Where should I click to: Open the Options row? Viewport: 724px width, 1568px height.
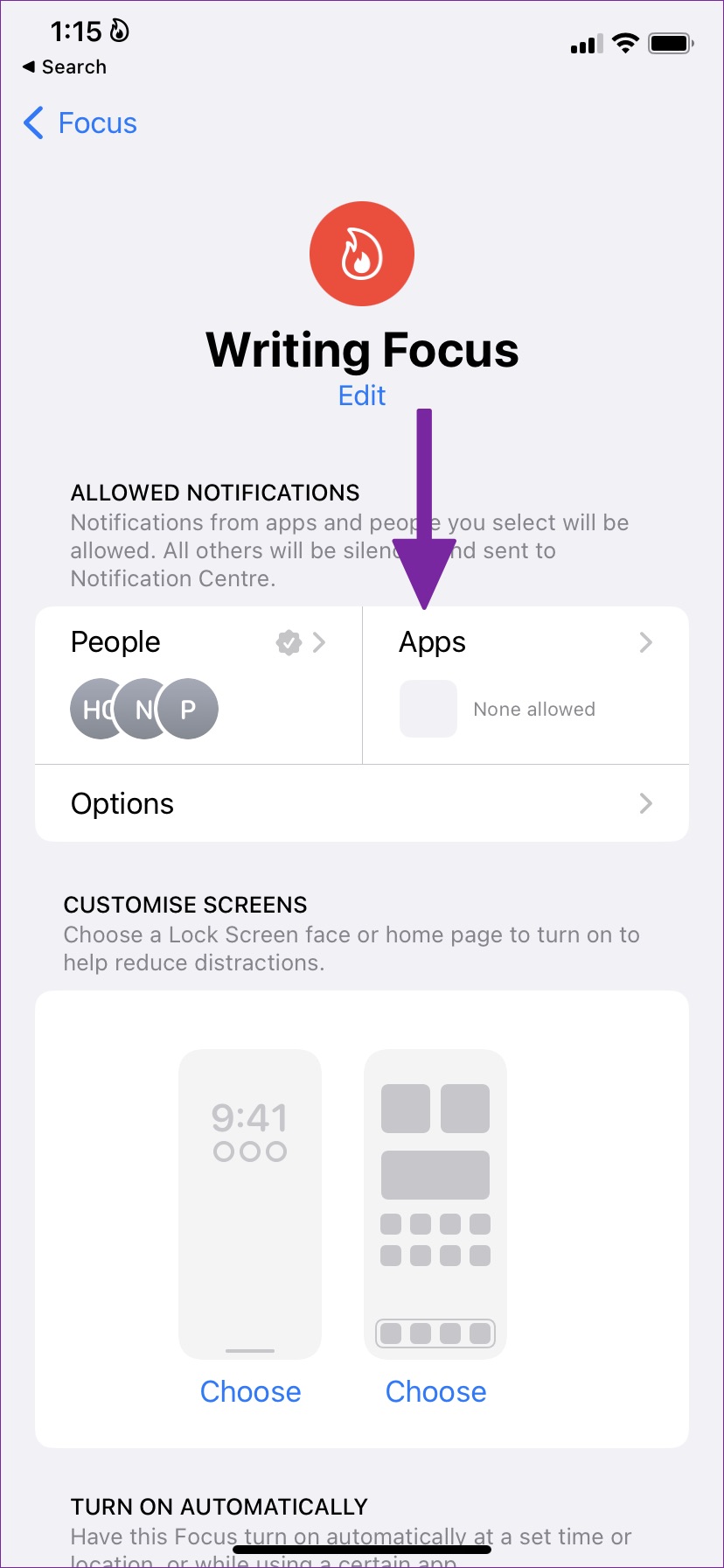(x=362, y=803)
